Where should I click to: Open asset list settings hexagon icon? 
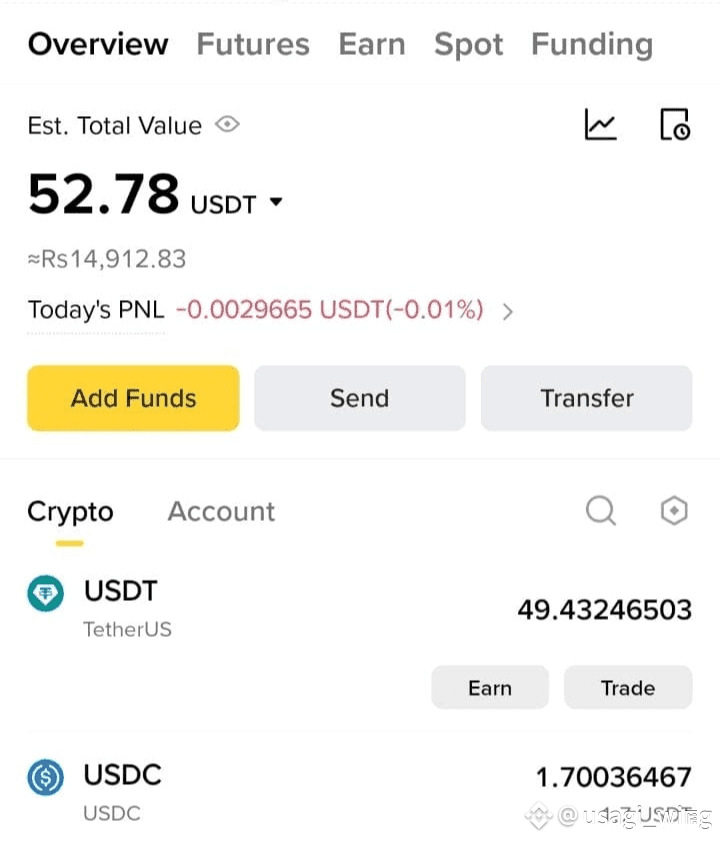(x=675, y=511)
